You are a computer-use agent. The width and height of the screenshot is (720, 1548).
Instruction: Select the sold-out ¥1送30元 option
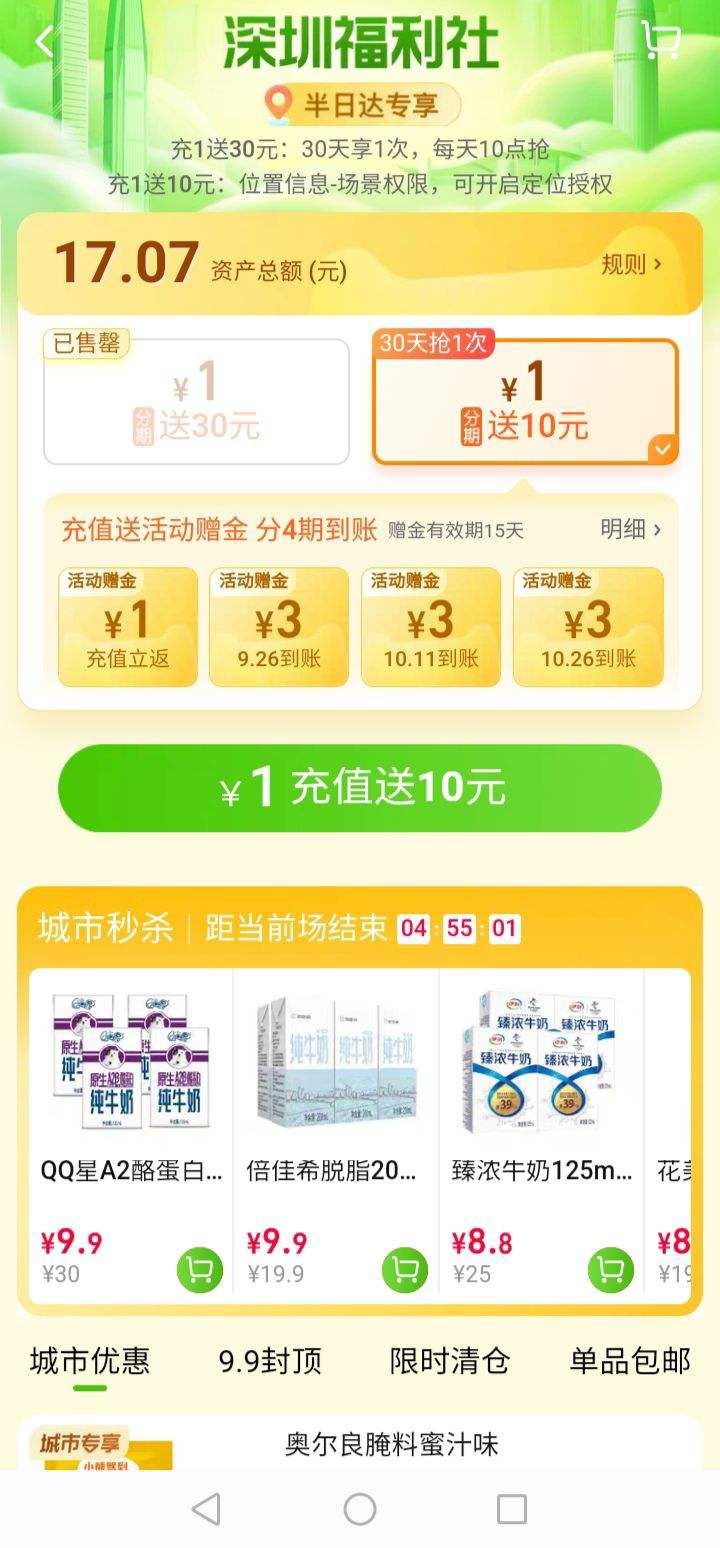[x=194, y=400]
